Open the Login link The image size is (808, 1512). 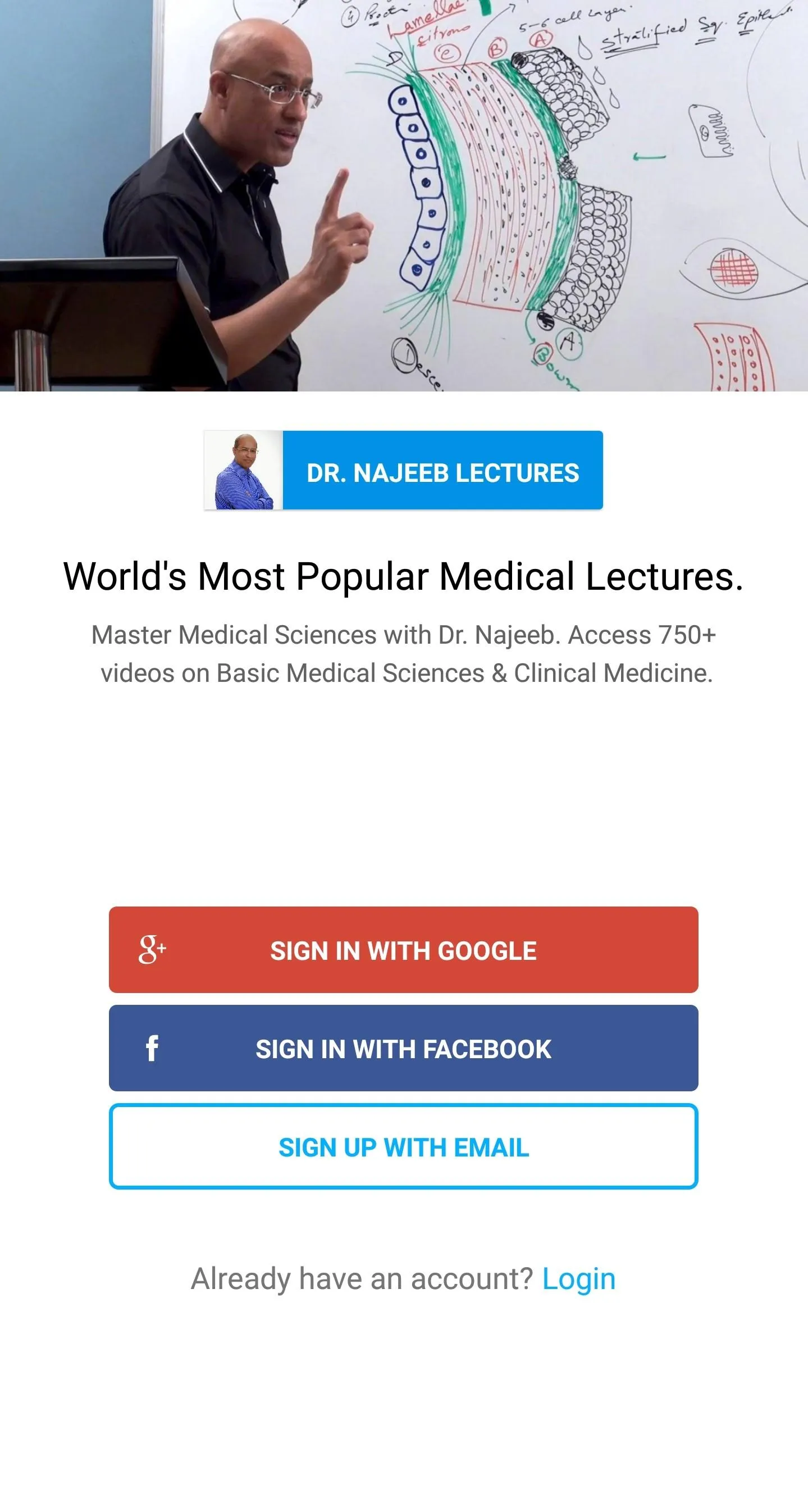(578, 1278)
